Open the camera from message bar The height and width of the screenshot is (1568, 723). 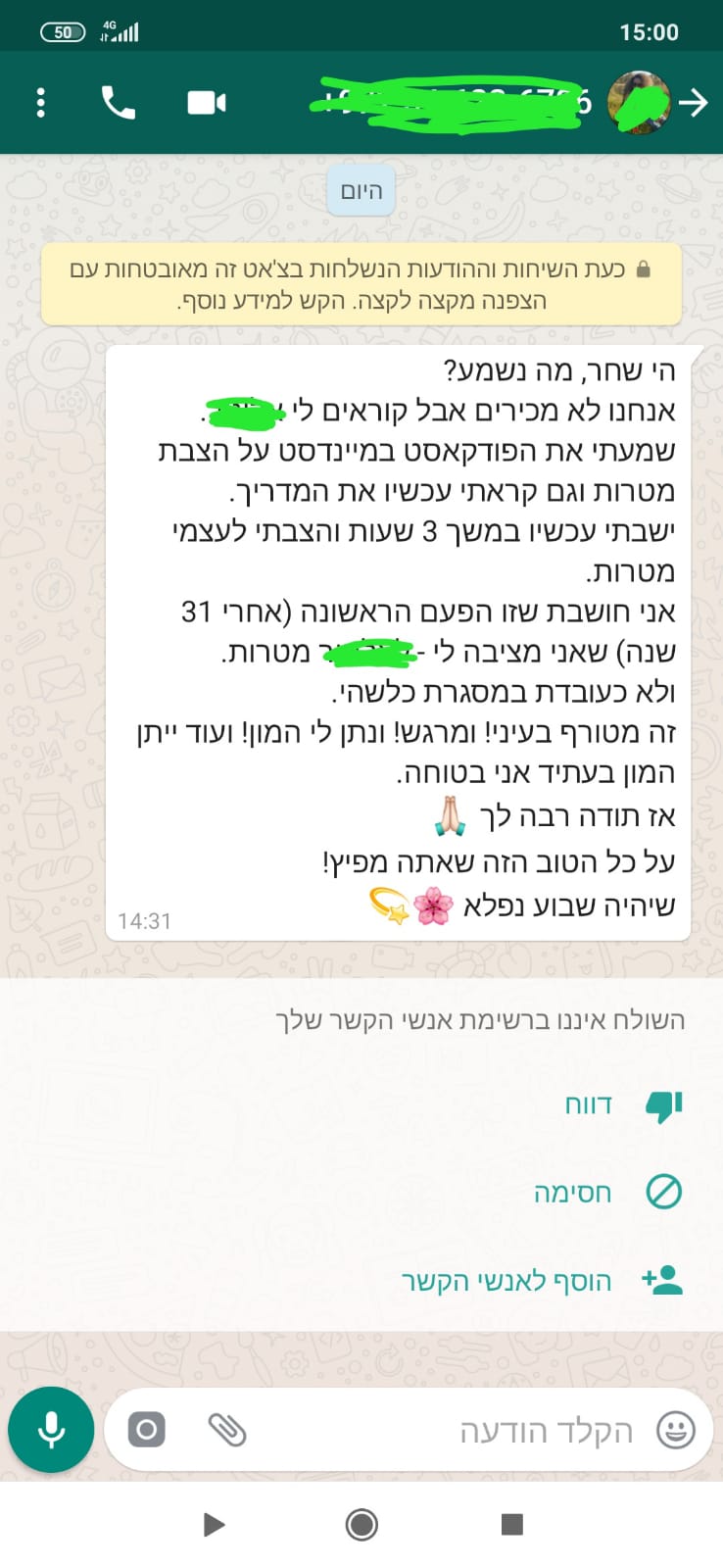pos(147,1430)
